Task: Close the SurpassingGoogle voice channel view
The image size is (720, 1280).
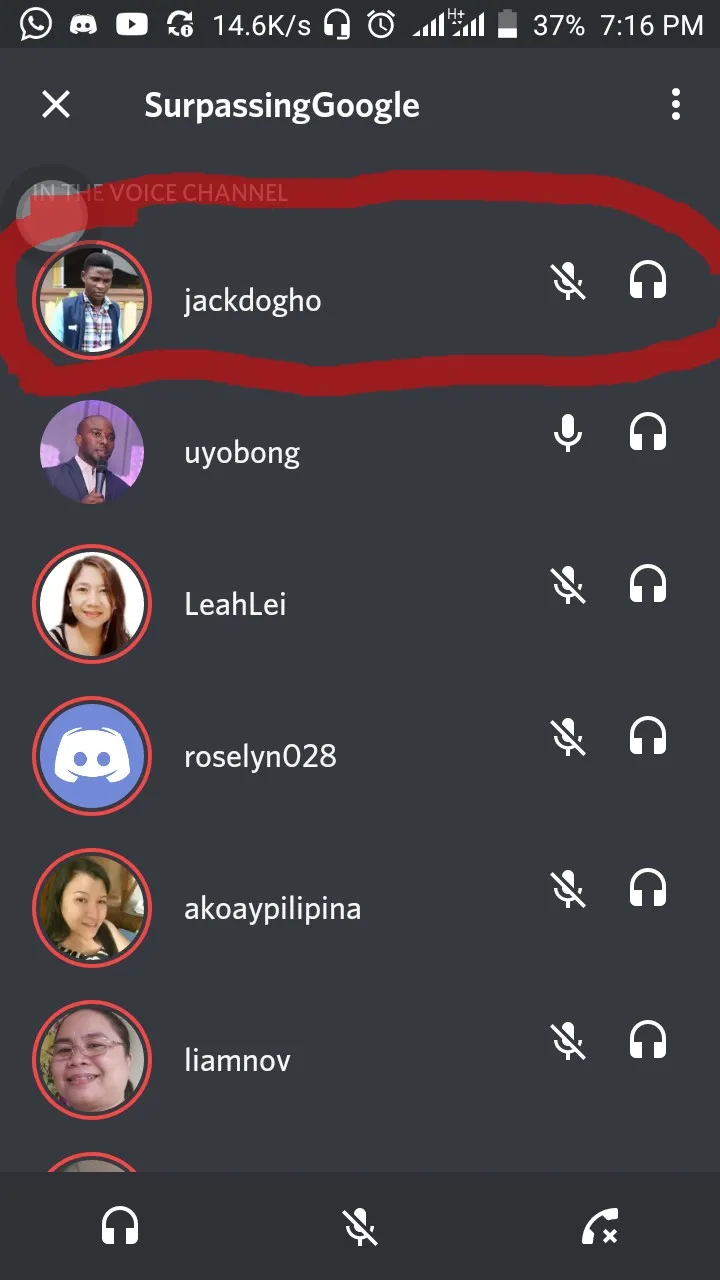Action: (56, 104)
